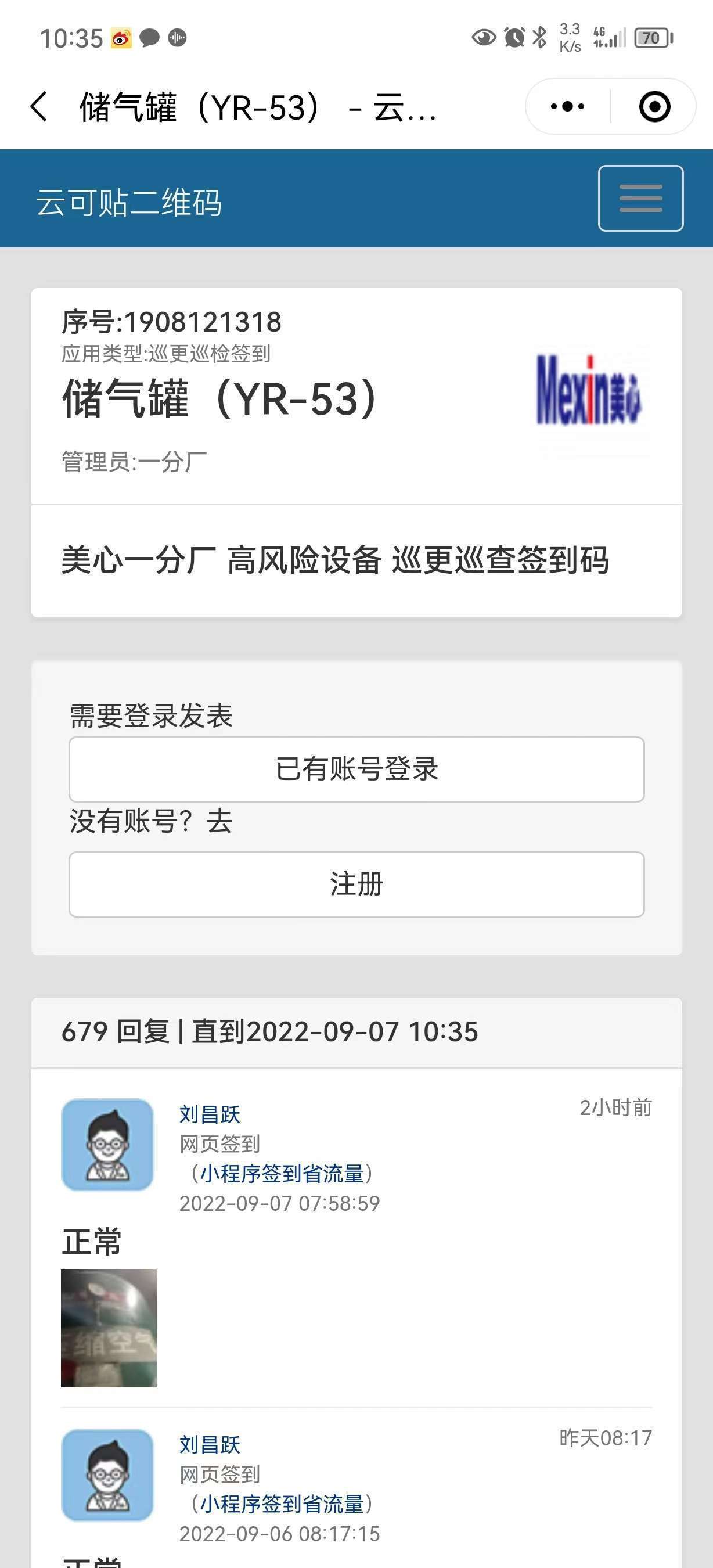
Task: Open the 云可贴二维码 home link
Action: click(x=129, y=202)
